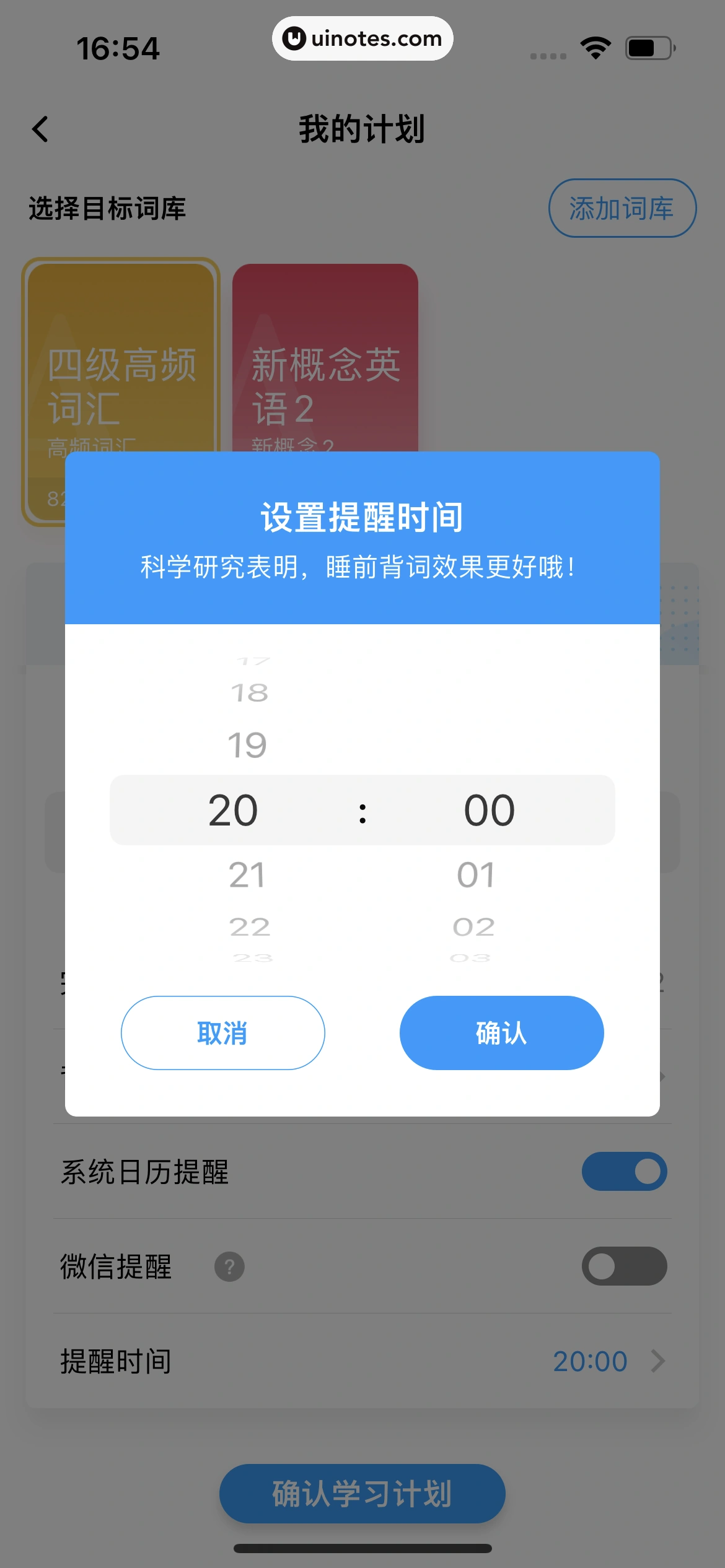Open 提醒时间 settings via its chevron
The width and height of the screenshot is (725, 1568).
pyautogui.click(x=658, y=1360)
